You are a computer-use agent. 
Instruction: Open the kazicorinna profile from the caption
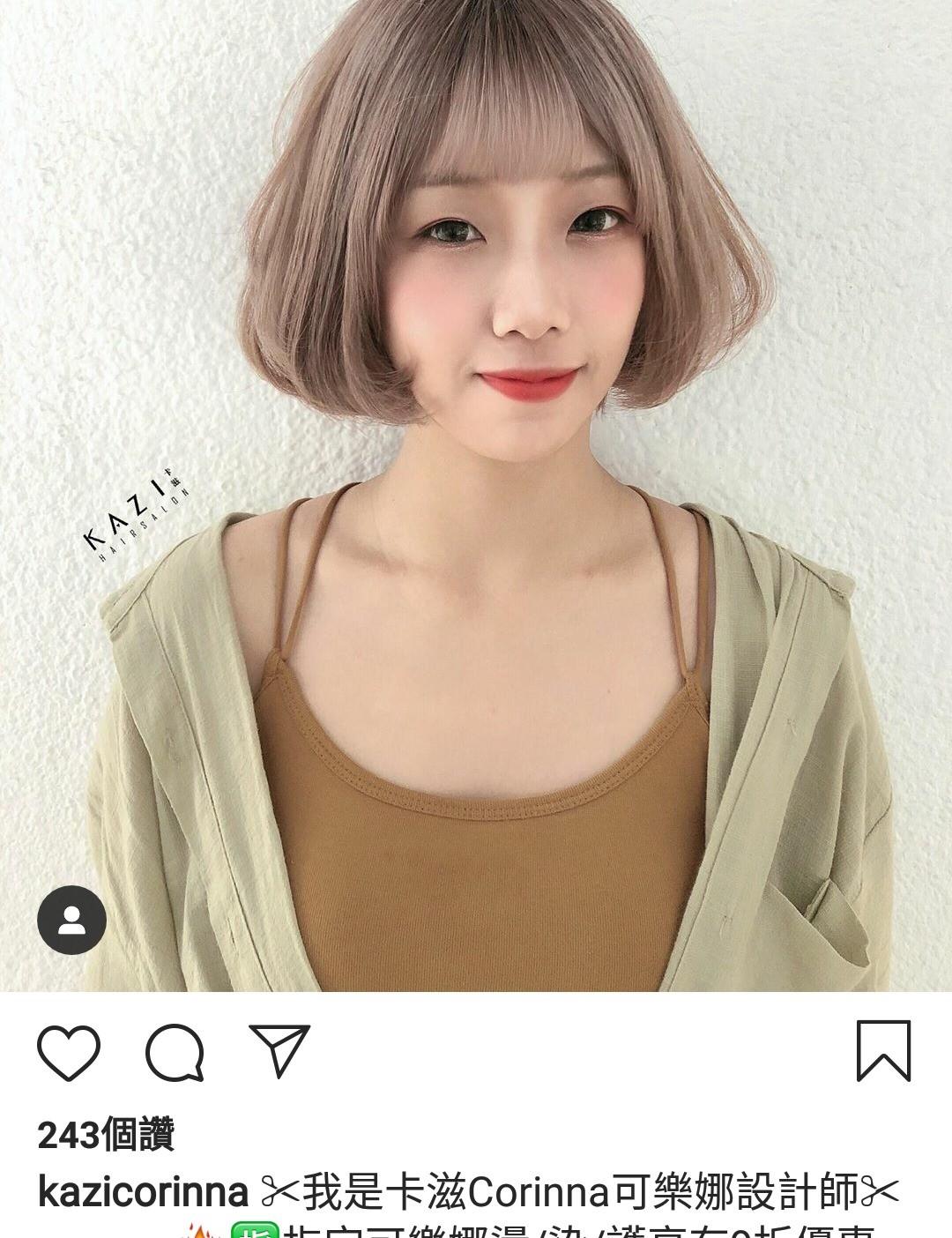(x=143, y=1192)
